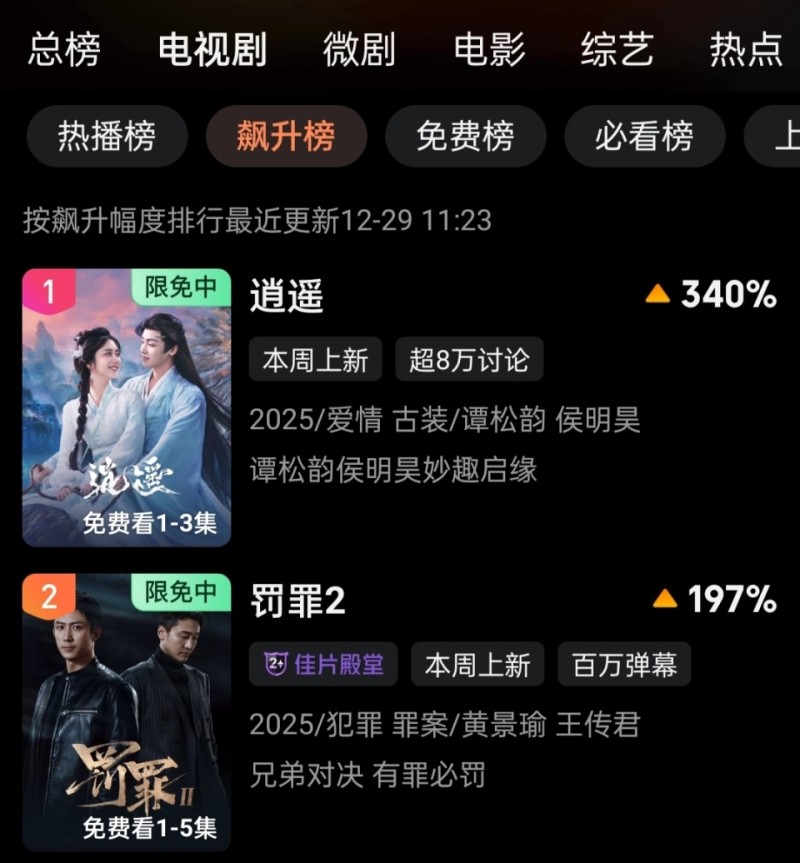Click the orange rise arrow next to 340%

pyautogui.click(x=660, y=295)
